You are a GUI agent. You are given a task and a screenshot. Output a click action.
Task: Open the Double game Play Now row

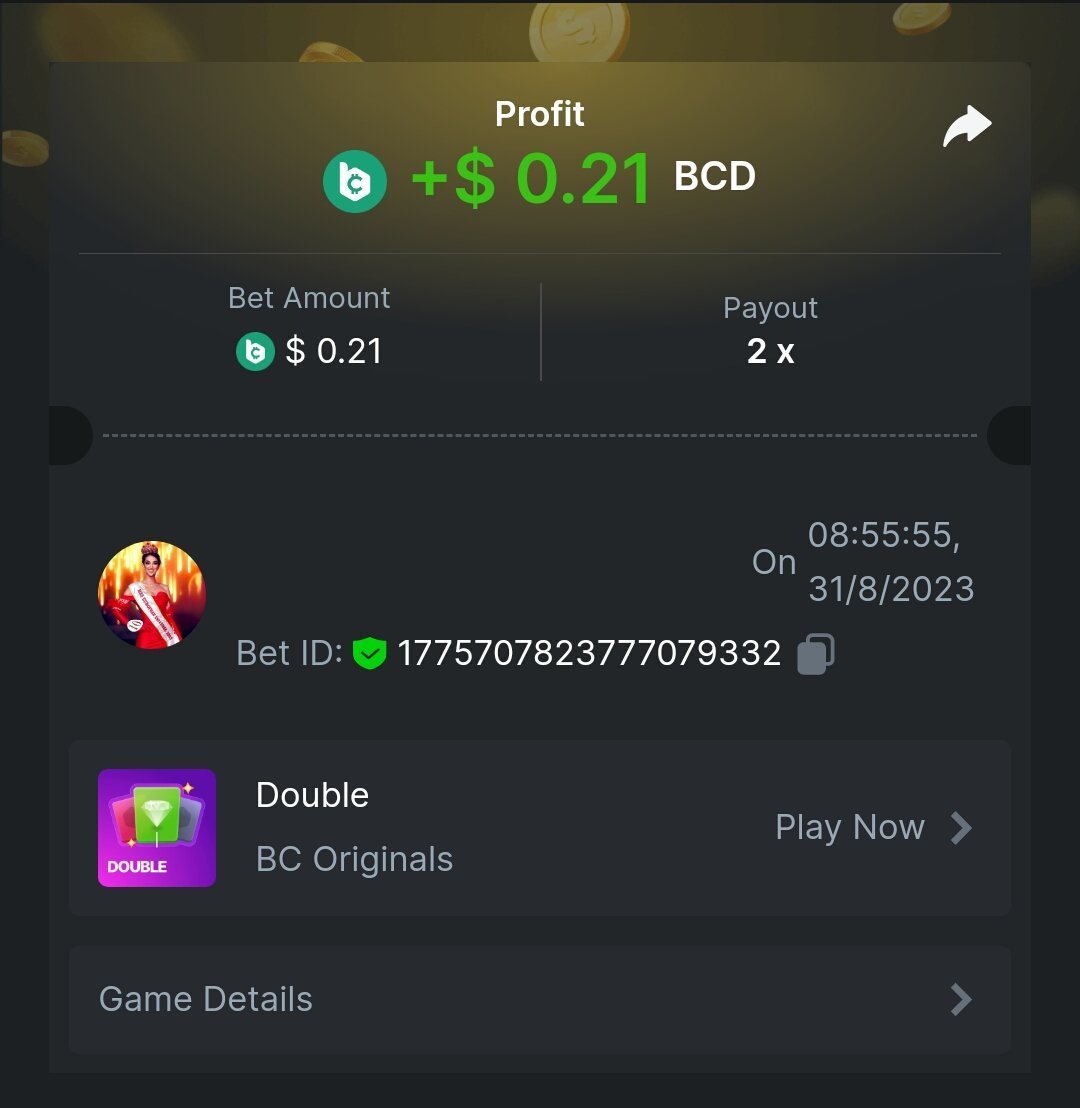[x=872, y=828]
